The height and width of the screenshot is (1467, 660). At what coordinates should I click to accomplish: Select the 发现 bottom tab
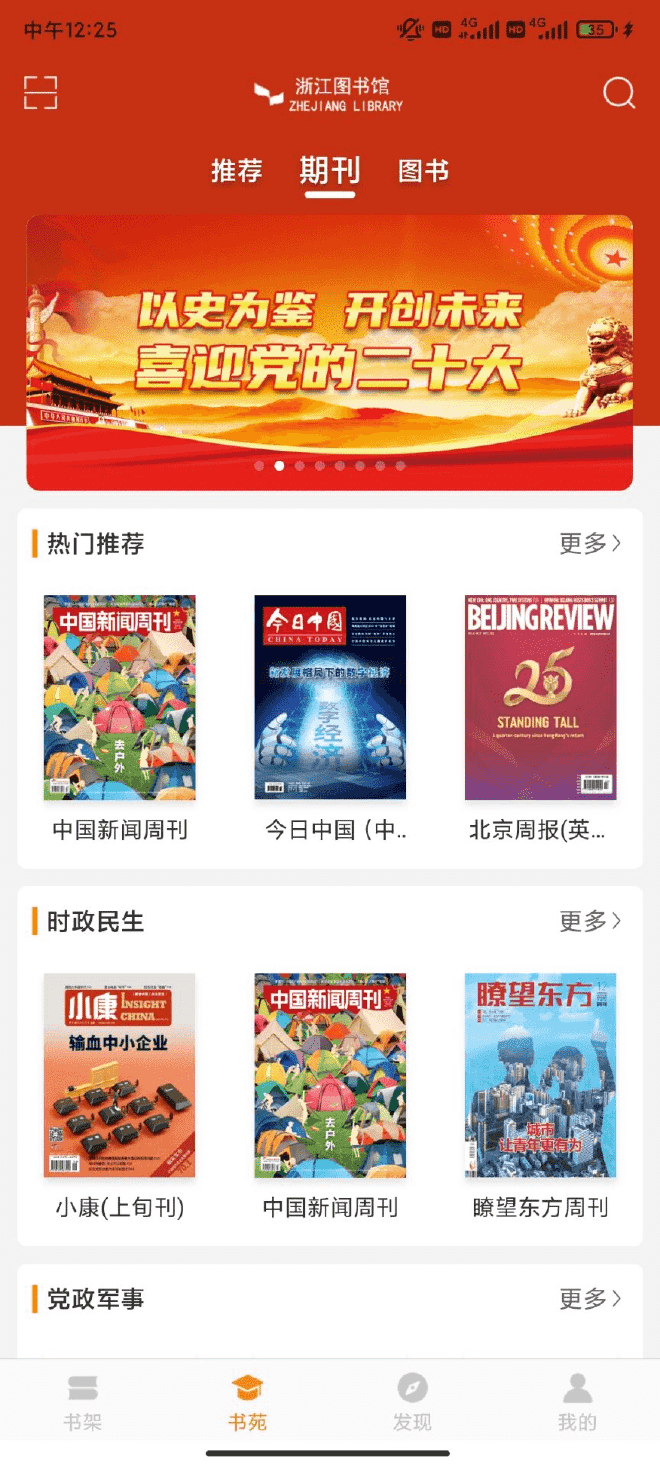[412, 1402]
